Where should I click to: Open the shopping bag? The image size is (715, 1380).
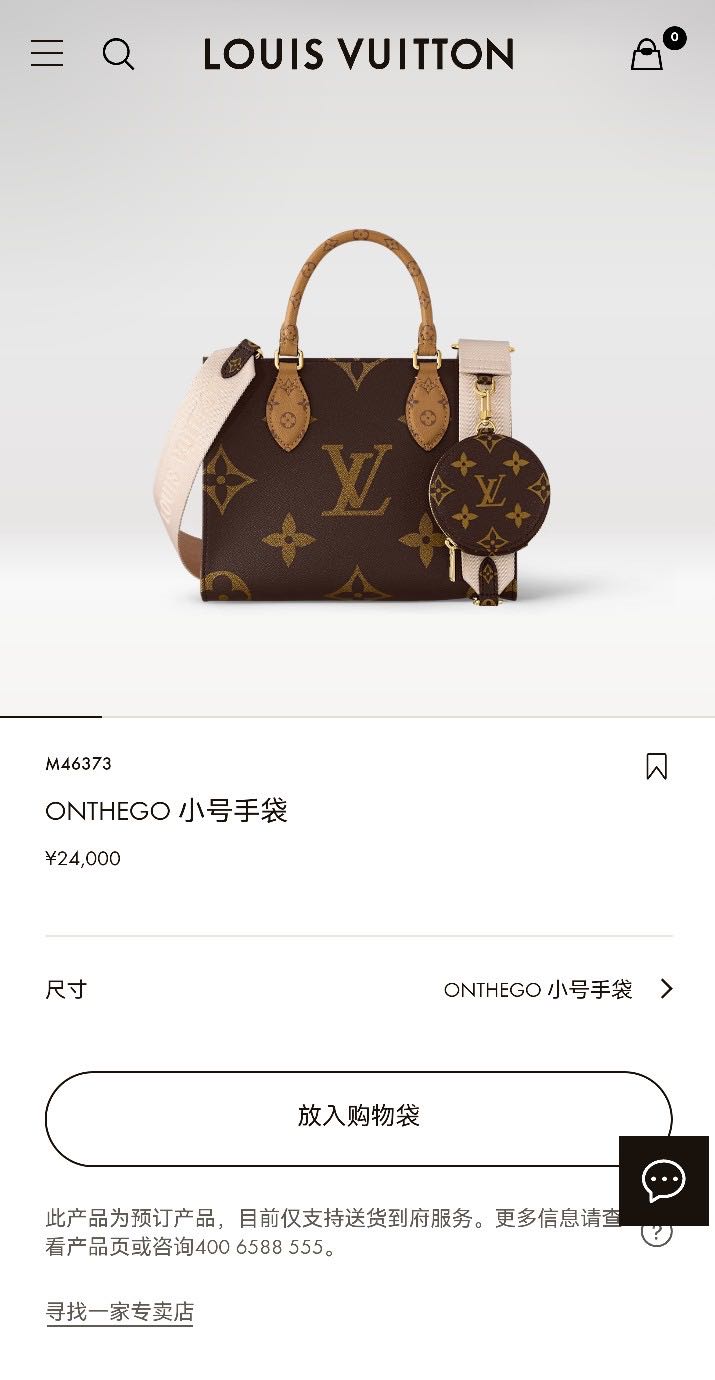coord(648,54)
